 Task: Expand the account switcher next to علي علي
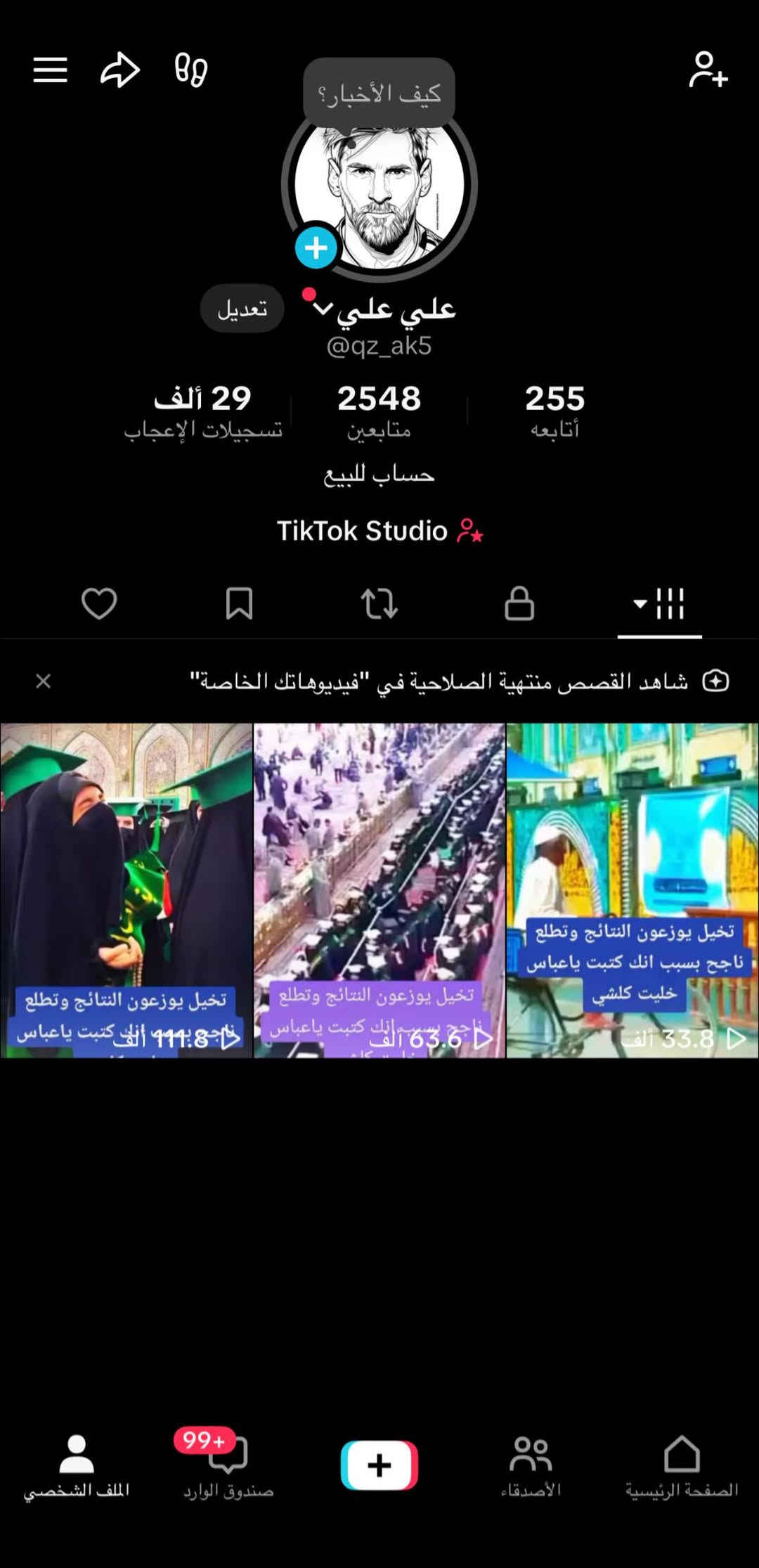[323, 309]
